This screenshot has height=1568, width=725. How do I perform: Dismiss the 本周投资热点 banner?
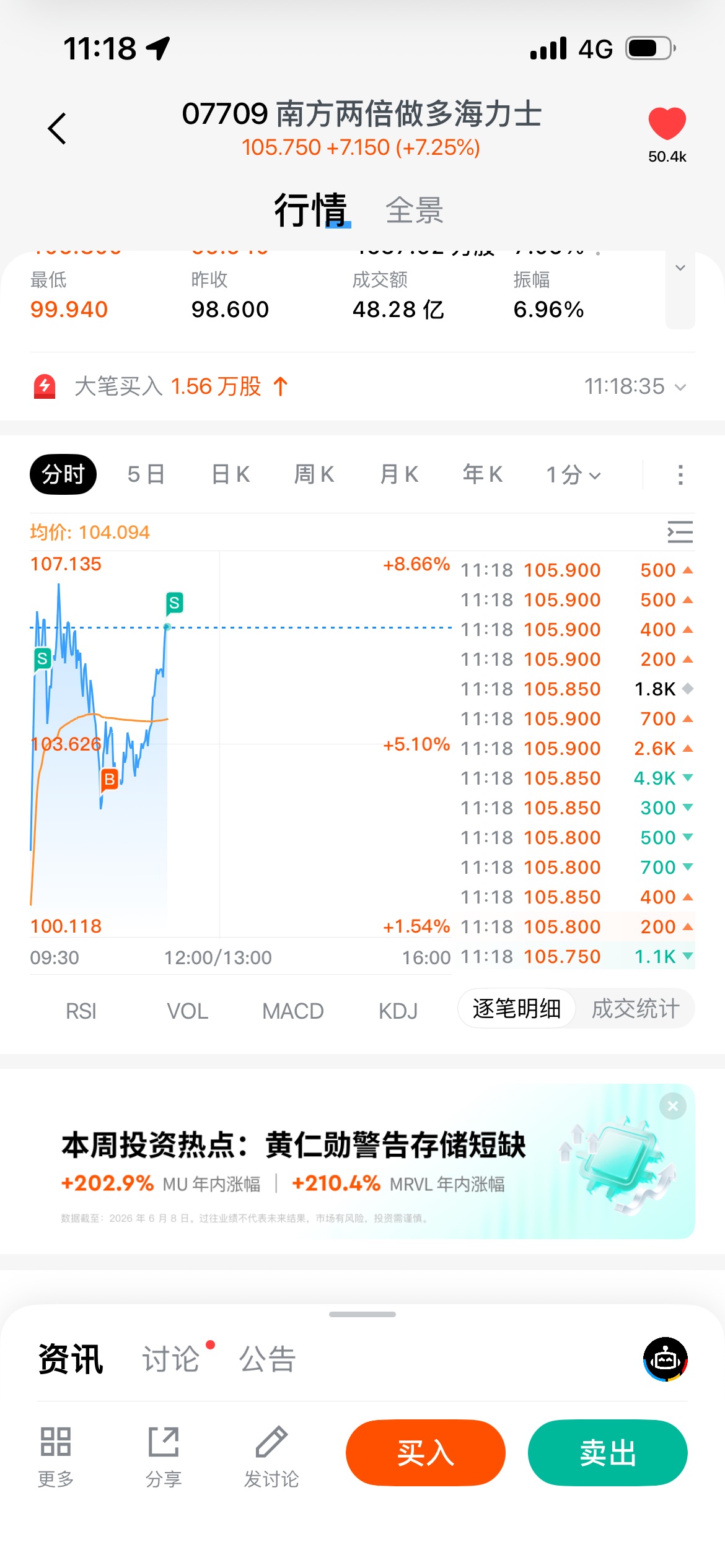pos(673,1106)
